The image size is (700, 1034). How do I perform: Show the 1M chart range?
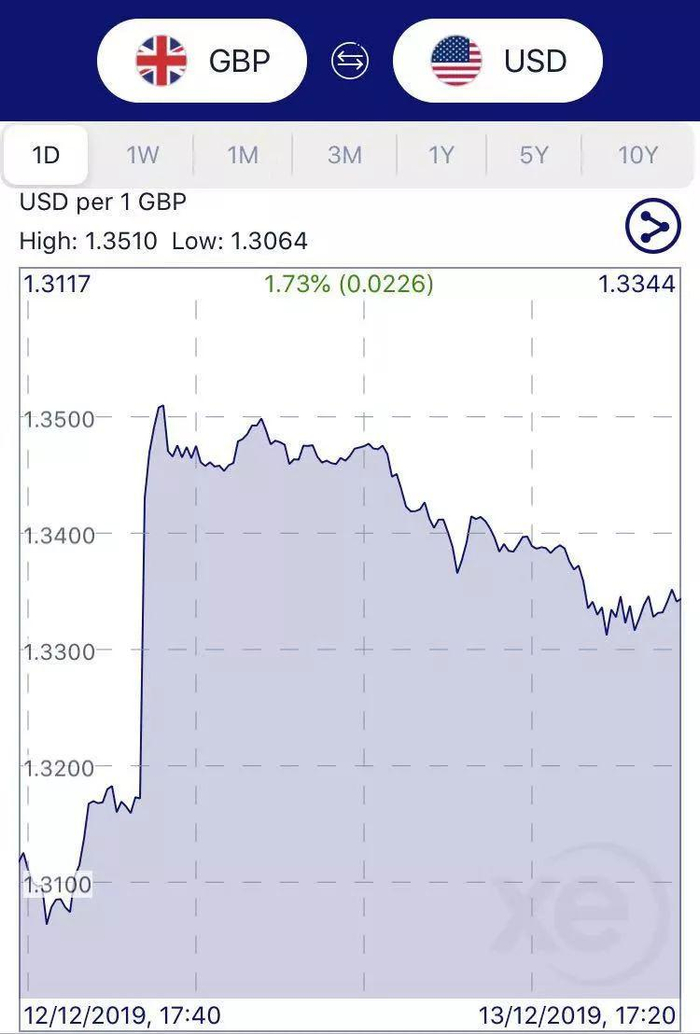coord(242,155)
